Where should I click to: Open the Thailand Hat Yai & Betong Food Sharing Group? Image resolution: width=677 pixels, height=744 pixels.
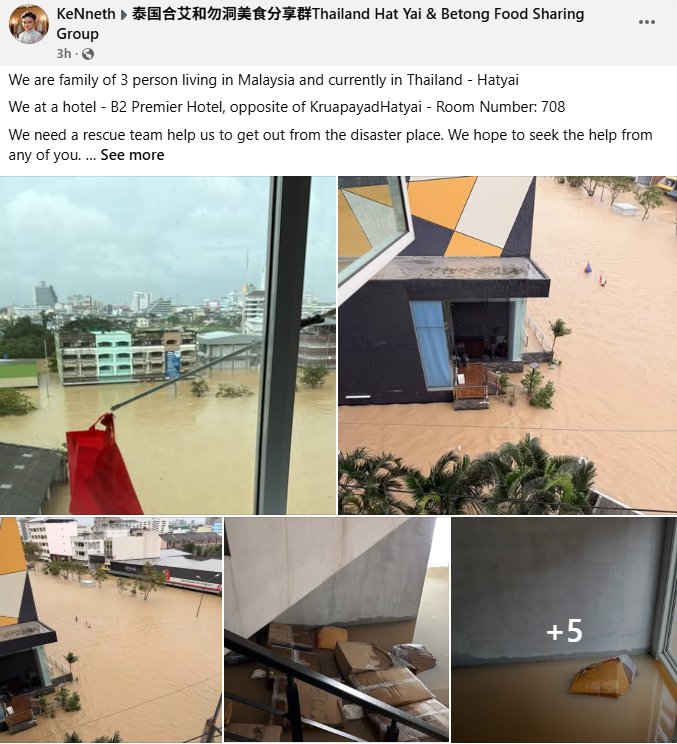[358, 15]
